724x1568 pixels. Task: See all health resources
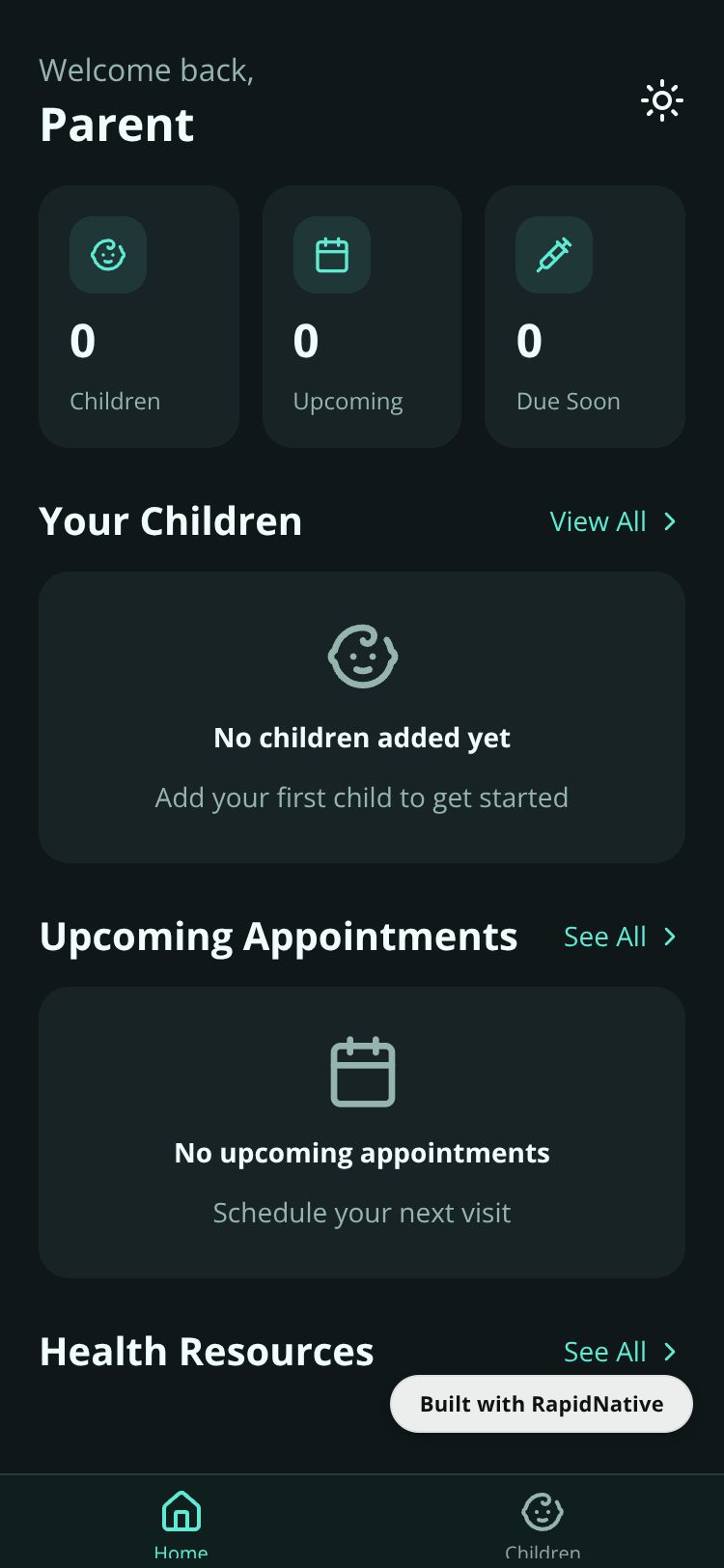point(620,1352)
